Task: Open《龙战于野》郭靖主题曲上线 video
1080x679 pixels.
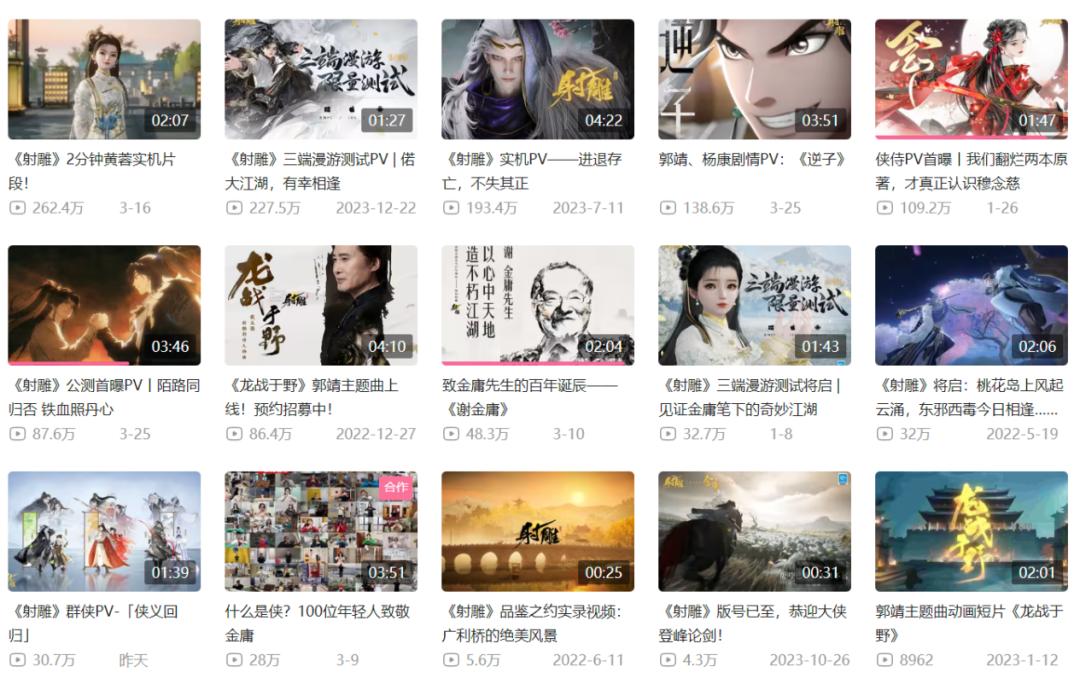Action: (321, 305)
